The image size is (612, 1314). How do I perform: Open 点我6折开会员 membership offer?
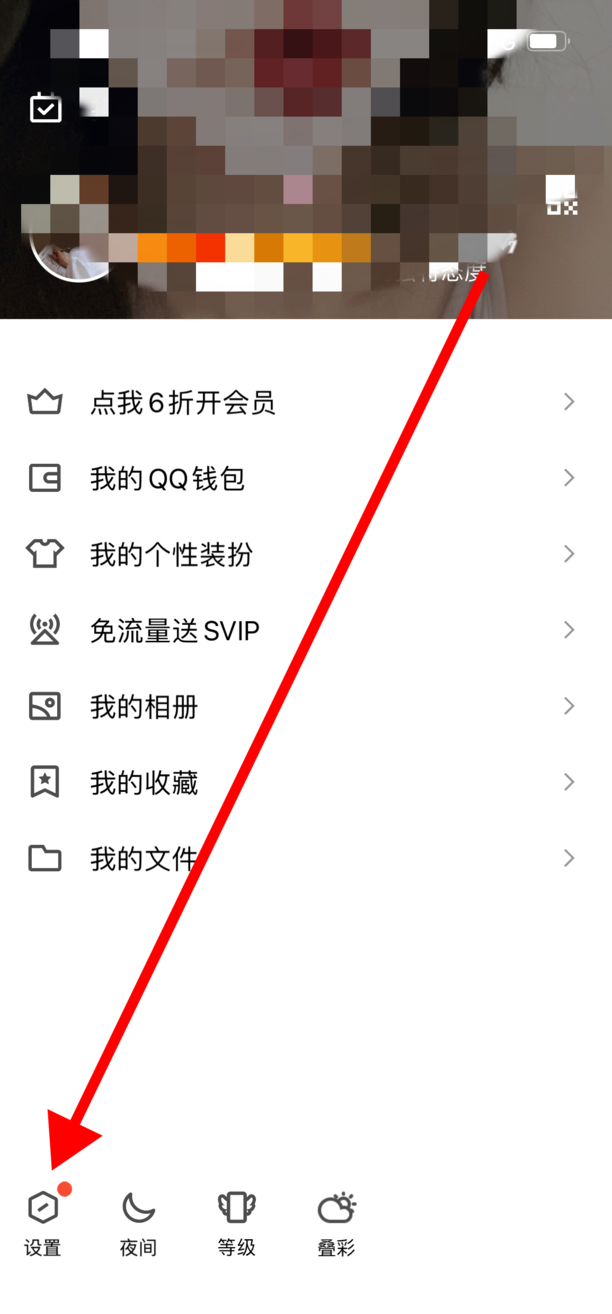pos(300,403)
